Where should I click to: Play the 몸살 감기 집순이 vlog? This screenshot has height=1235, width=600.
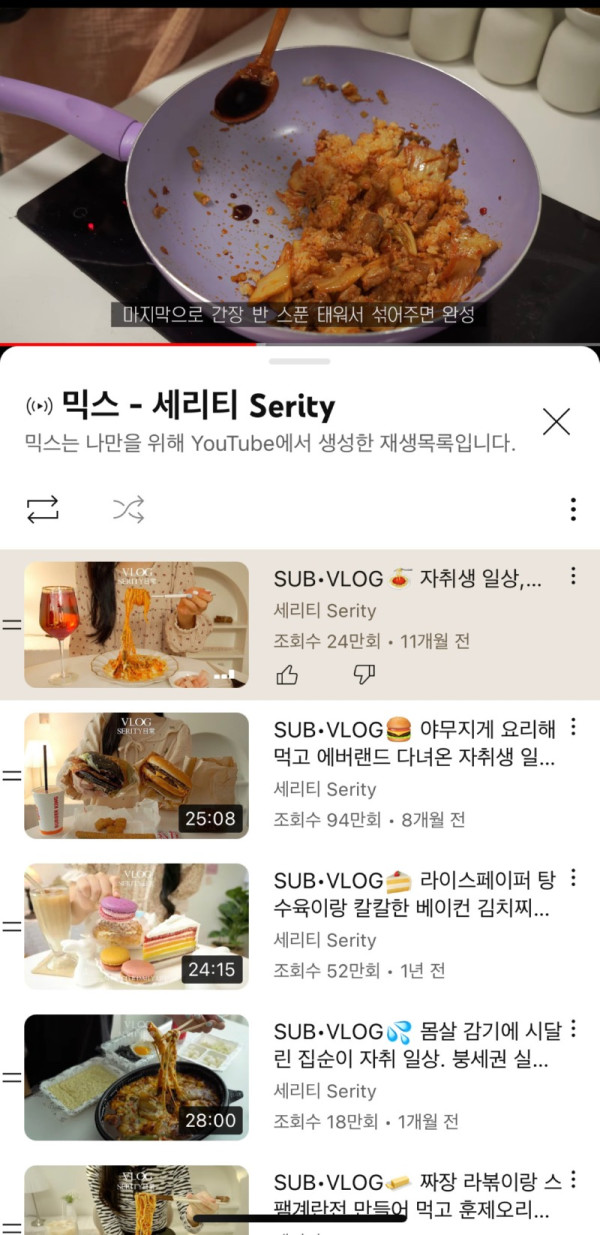click(136, 1077)
